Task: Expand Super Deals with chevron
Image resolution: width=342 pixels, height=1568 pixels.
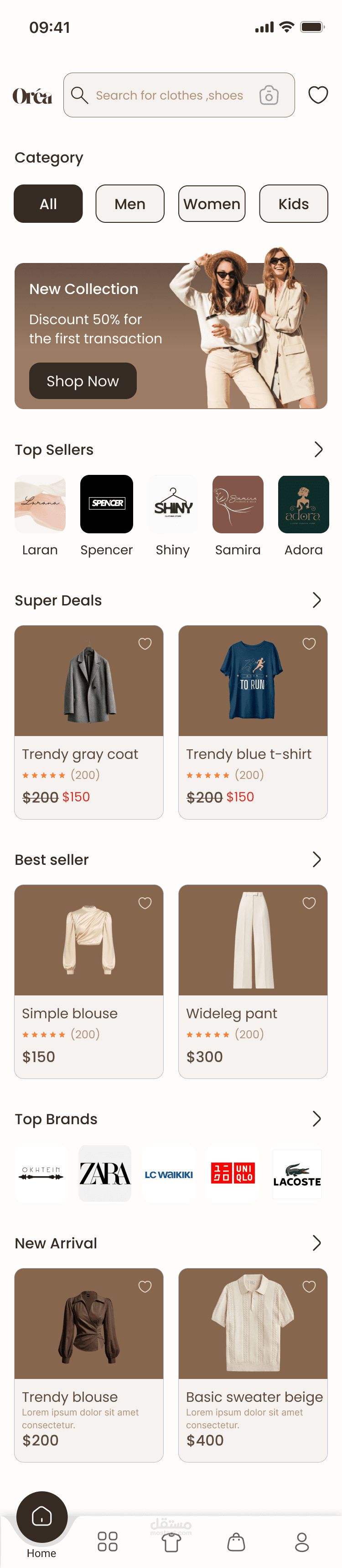Action: point(316,600)
